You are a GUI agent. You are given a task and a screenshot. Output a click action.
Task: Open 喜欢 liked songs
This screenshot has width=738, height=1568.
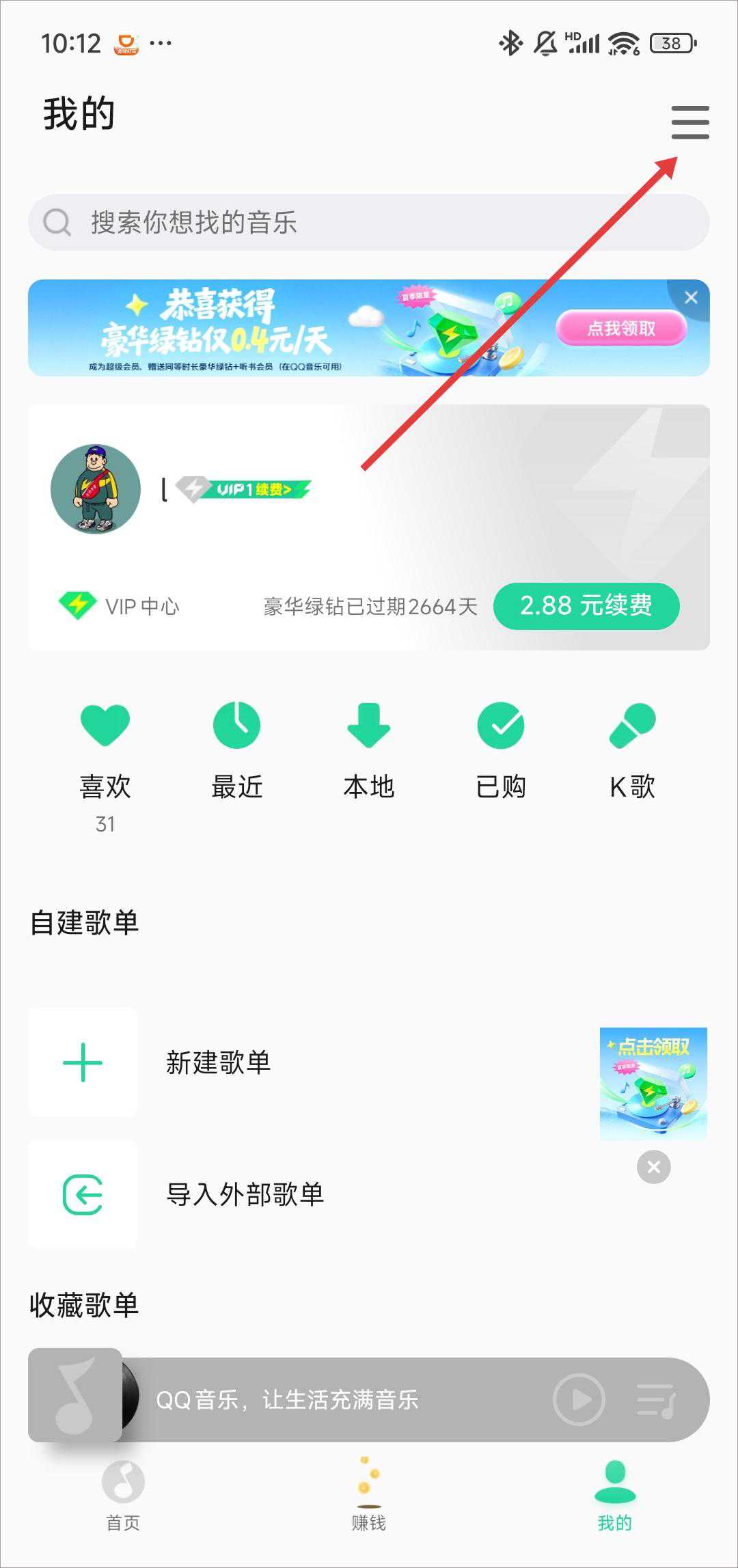105,752
